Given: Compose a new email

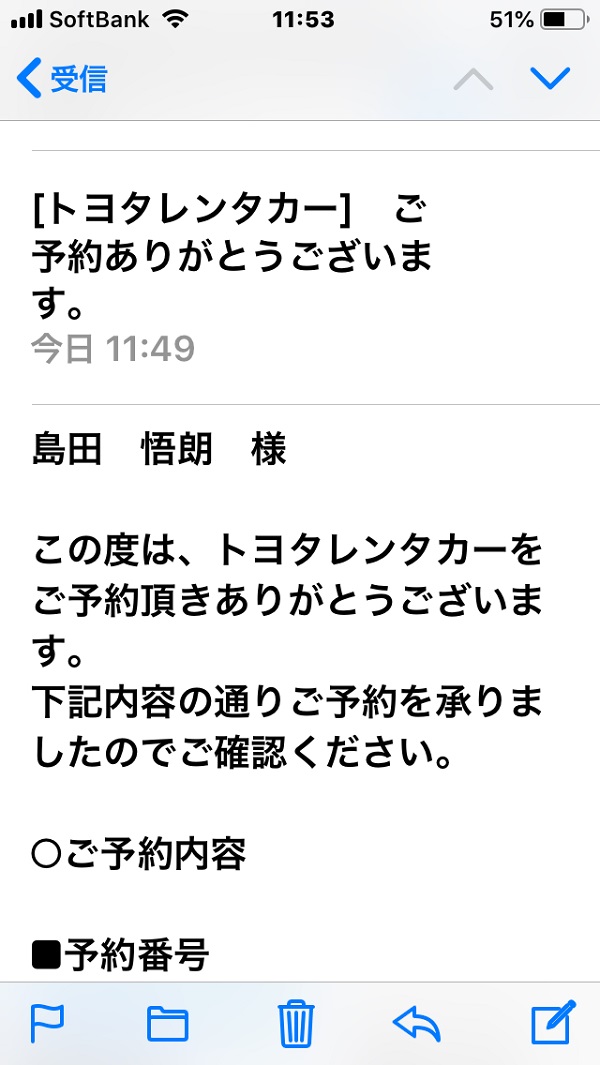Looking at the screenshot, I should (x=552, y=1020).
